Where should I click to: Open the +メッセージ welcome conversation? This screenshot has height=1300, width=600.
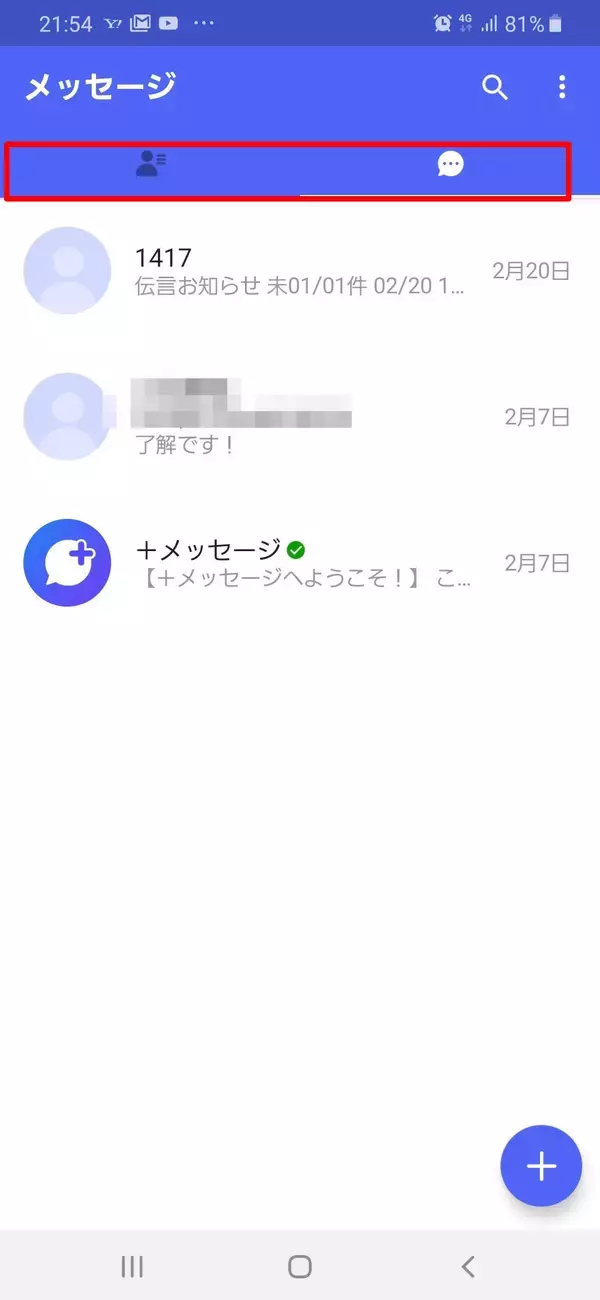pos(300,563)
